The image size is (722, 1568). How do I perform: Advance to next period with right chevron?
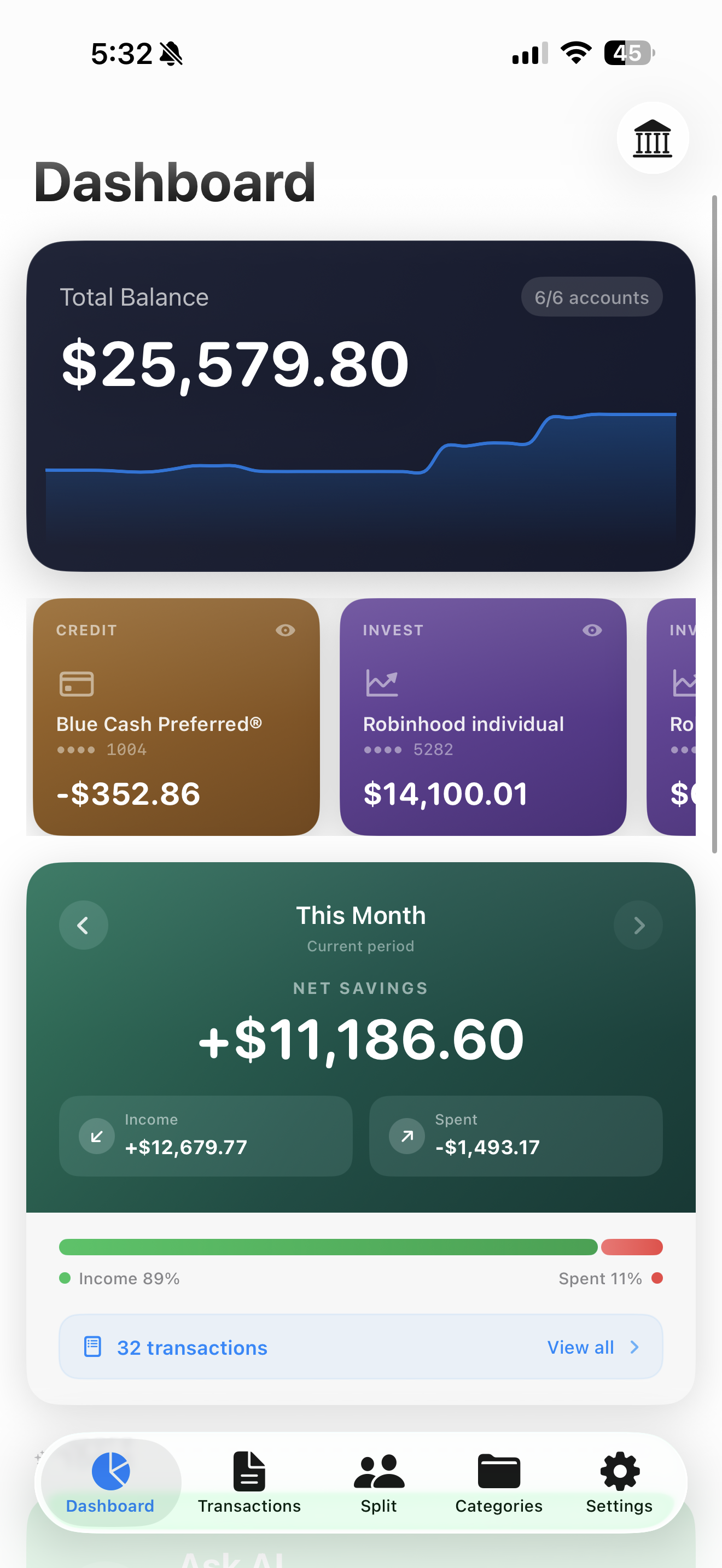[x=638, y=925]
